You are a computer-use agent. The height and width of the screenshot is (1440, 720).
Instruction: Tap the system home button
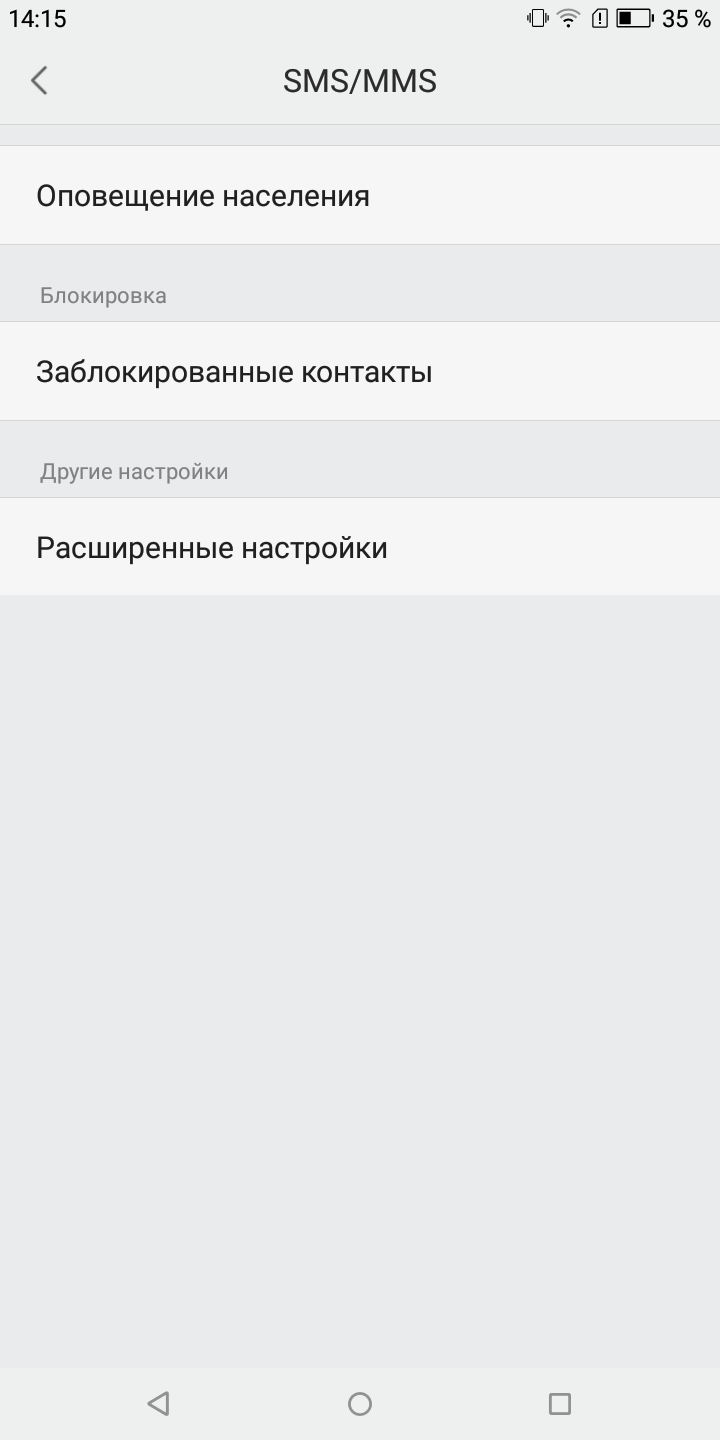point(360,1404)
